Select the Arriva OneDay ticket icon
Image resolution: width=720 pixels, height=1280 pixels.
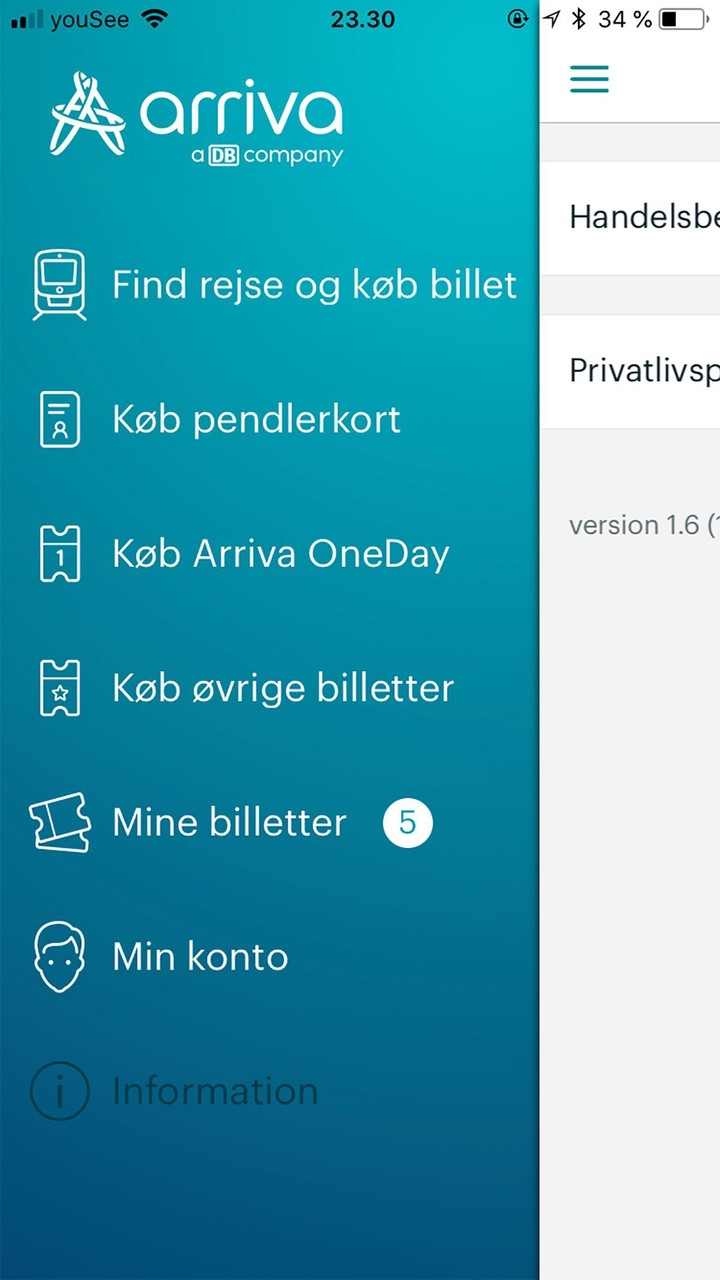tap(60, 553)
